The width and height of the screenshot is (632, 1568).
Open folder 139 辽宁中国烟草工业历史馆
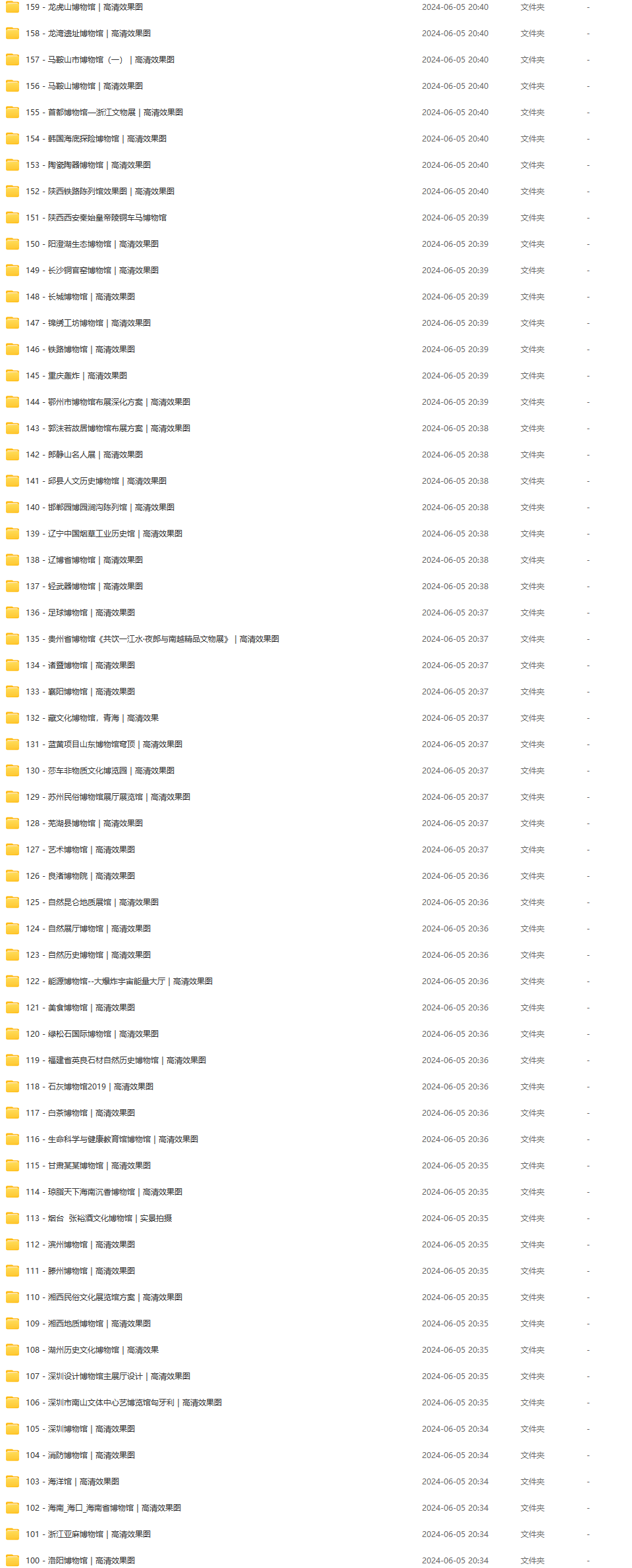pos(104,534)
